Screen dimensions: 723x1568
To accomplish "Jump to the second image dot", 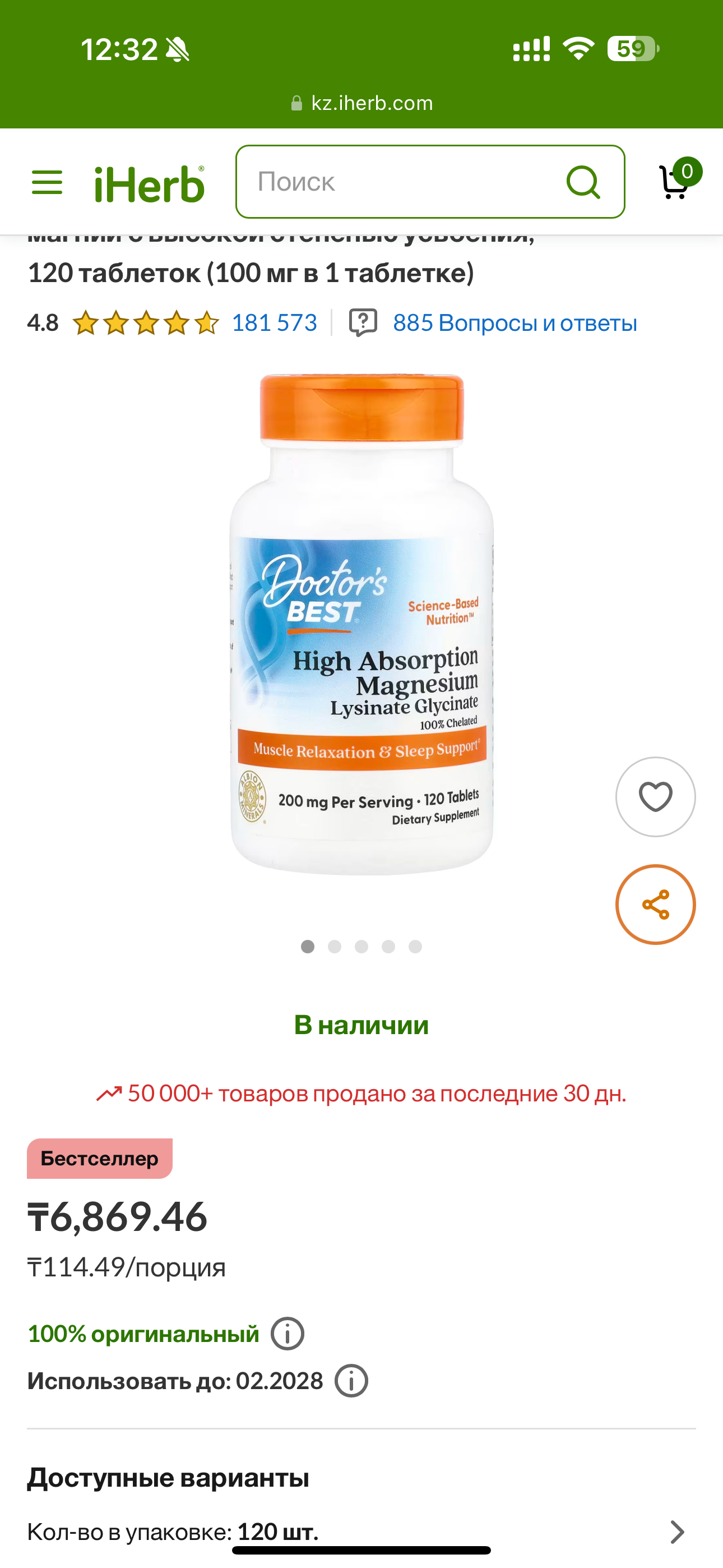I will (x=335, y=947).
